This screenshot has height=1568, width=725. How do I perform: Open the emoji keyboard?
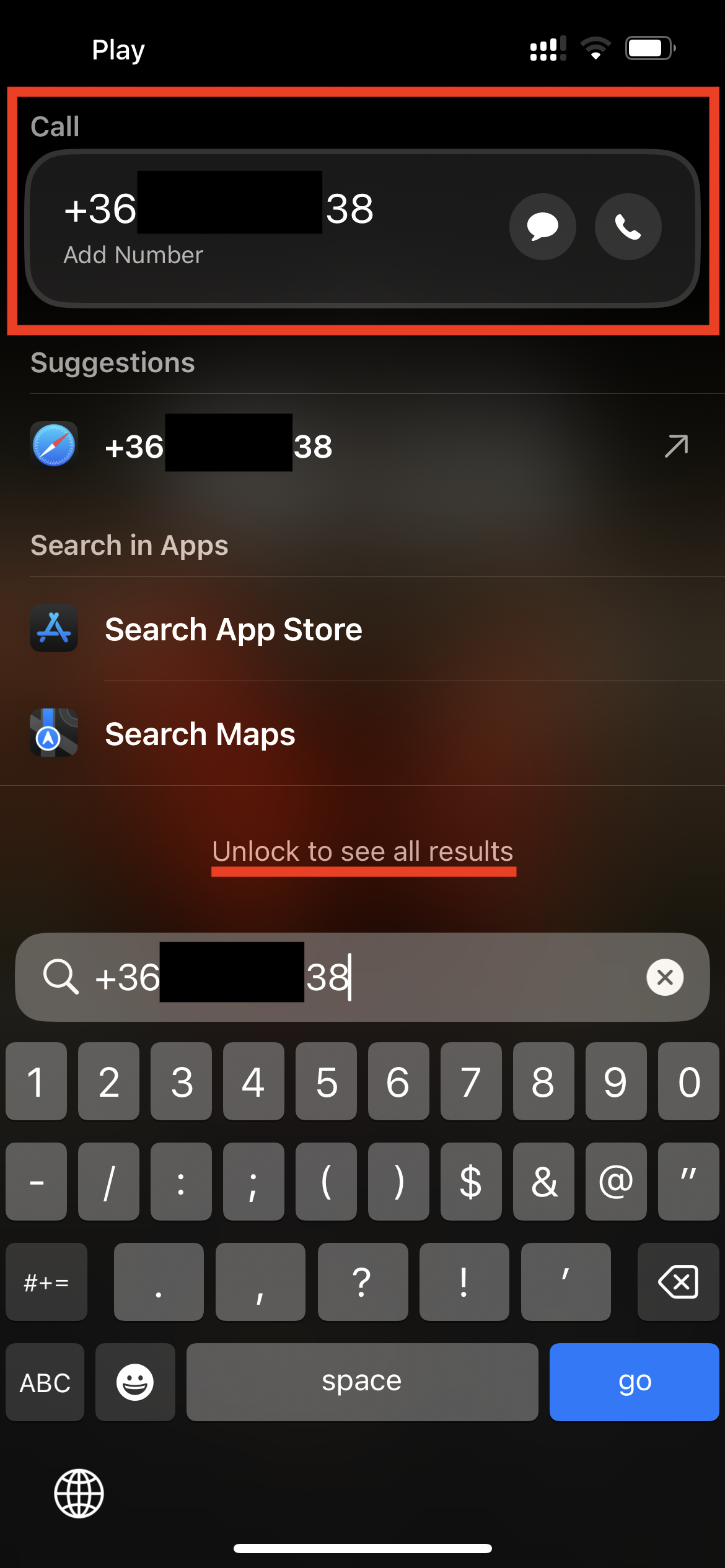click(x=135, y=1382)
